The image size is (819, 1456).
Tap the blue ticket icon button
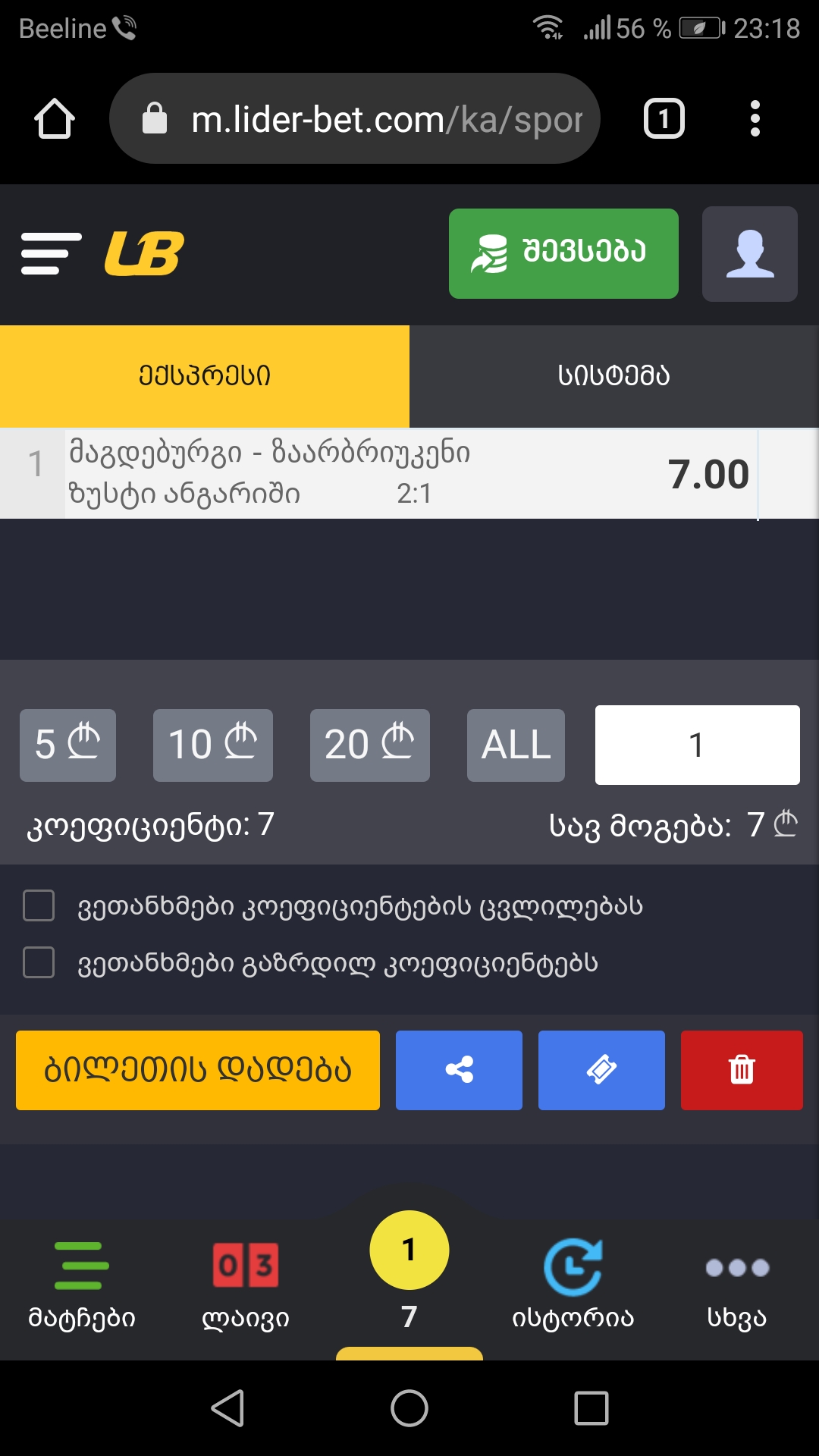click(601, 1070)
